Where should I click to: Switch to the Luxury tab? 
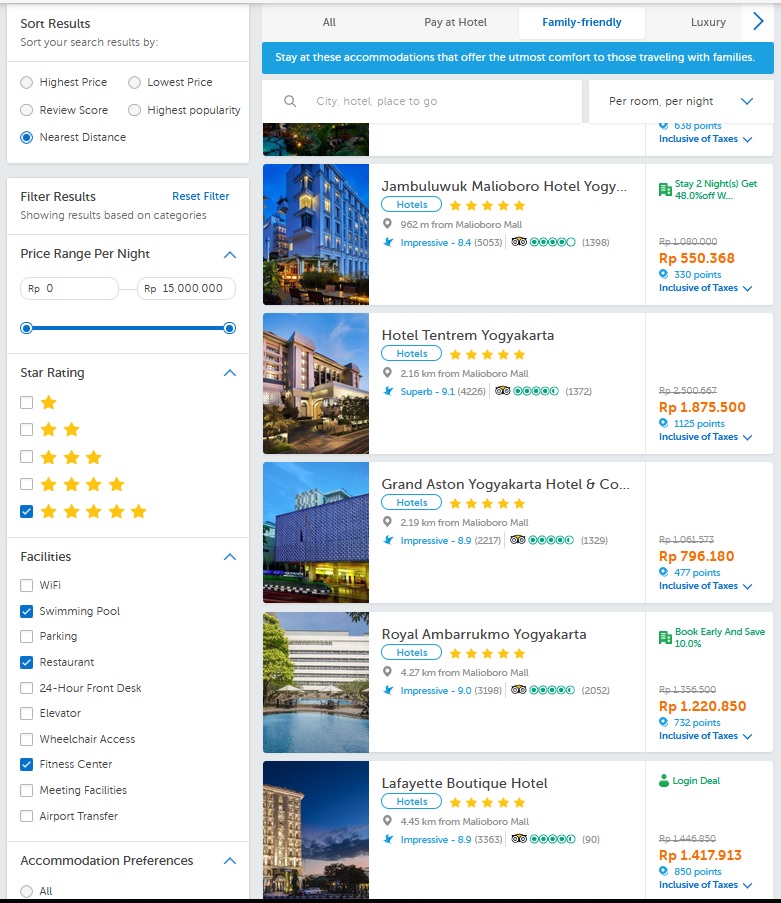(708, 22)
